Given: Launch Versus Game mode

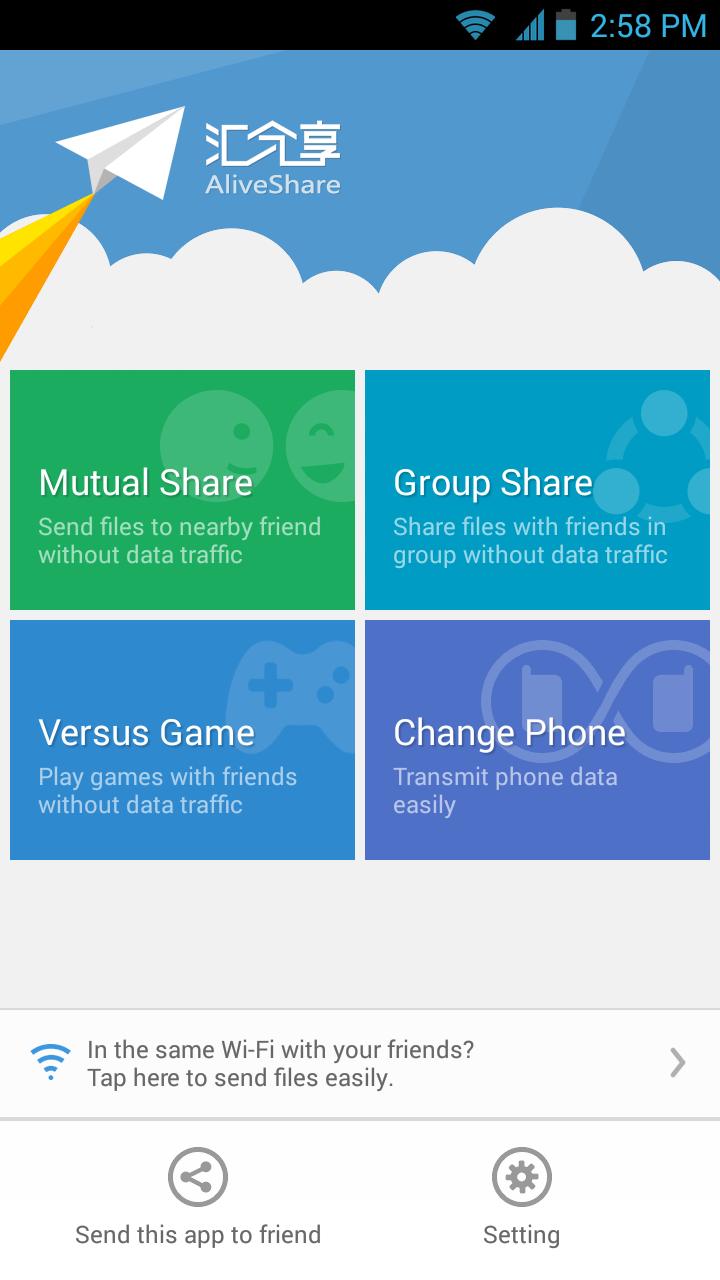Looking at the screenshot, I should (x=180, y=740).
